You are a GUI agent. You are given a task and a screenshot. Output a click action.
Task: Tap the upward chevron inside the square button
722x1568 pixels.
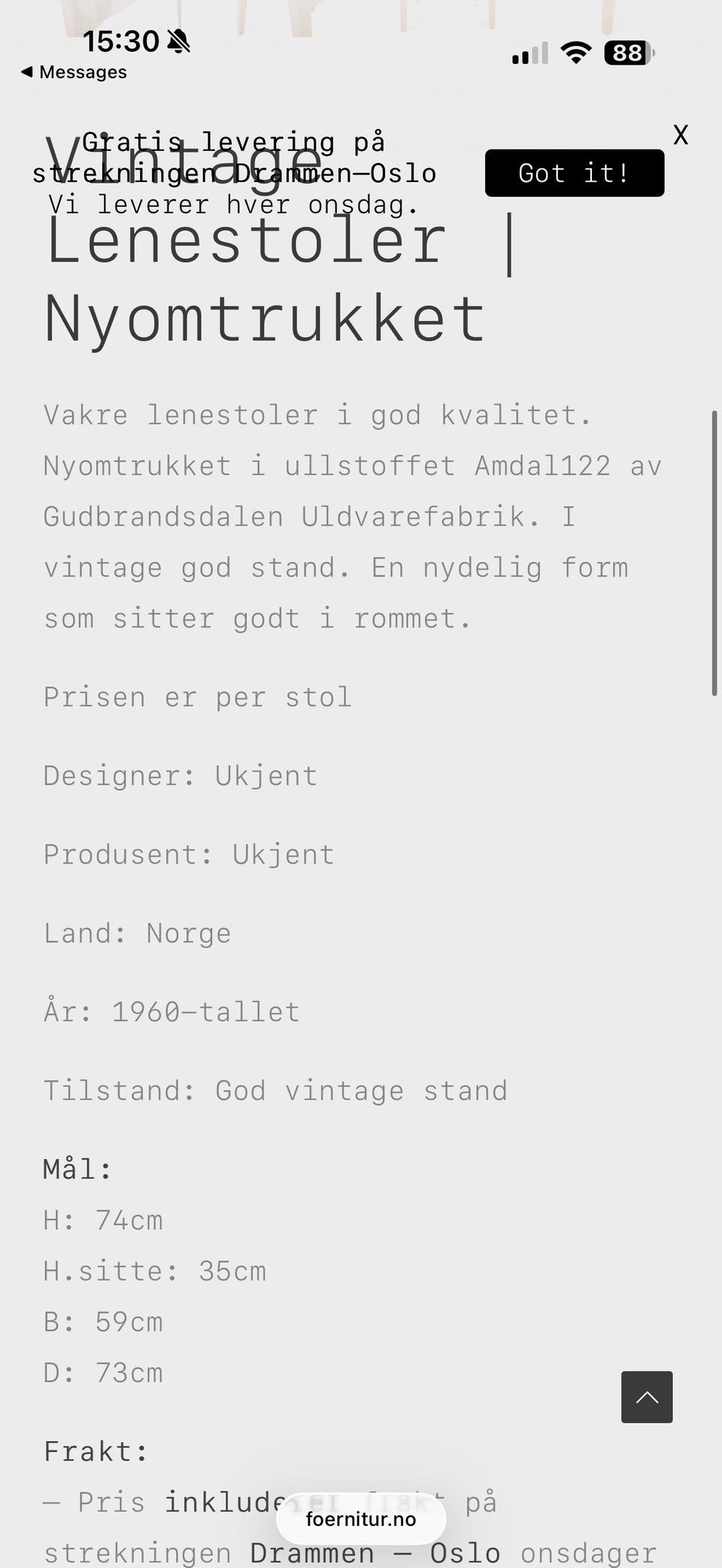click(x=646, y=1397)
